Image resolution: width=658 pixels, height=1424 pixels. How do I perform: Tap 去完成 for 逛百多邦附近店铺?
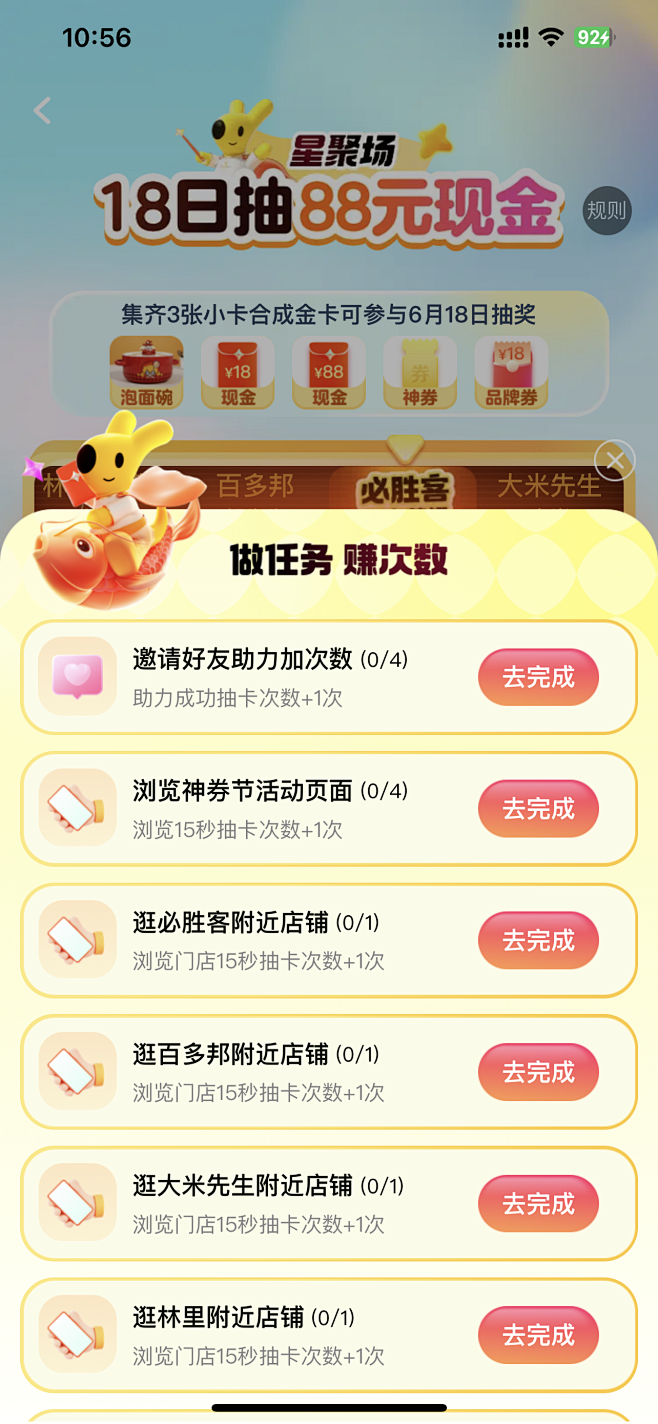(538, 1073)
